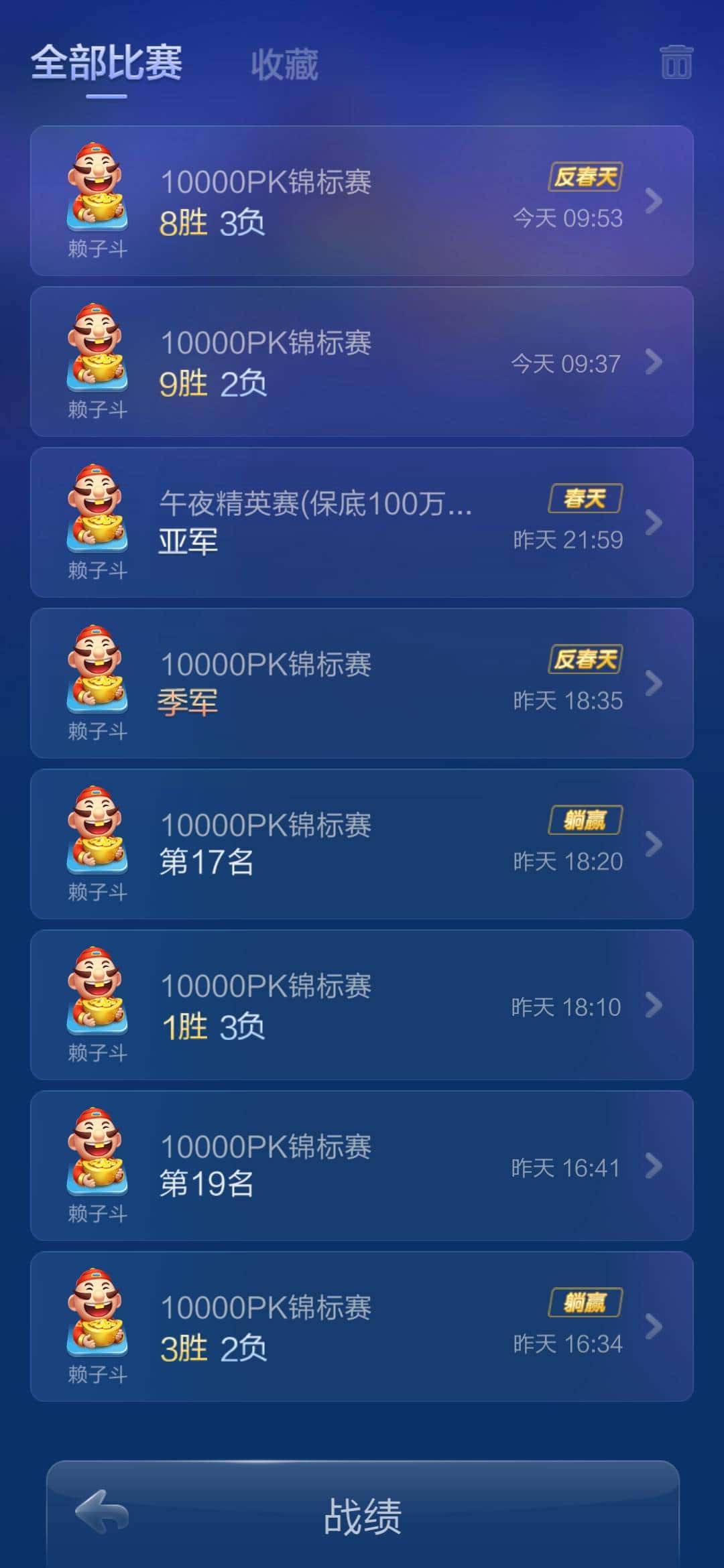Viewport: 724px width, 1568px height.
Task: Tap the 赖子斗 avatar on the 第19名 record
Action: coord(97,1156)
